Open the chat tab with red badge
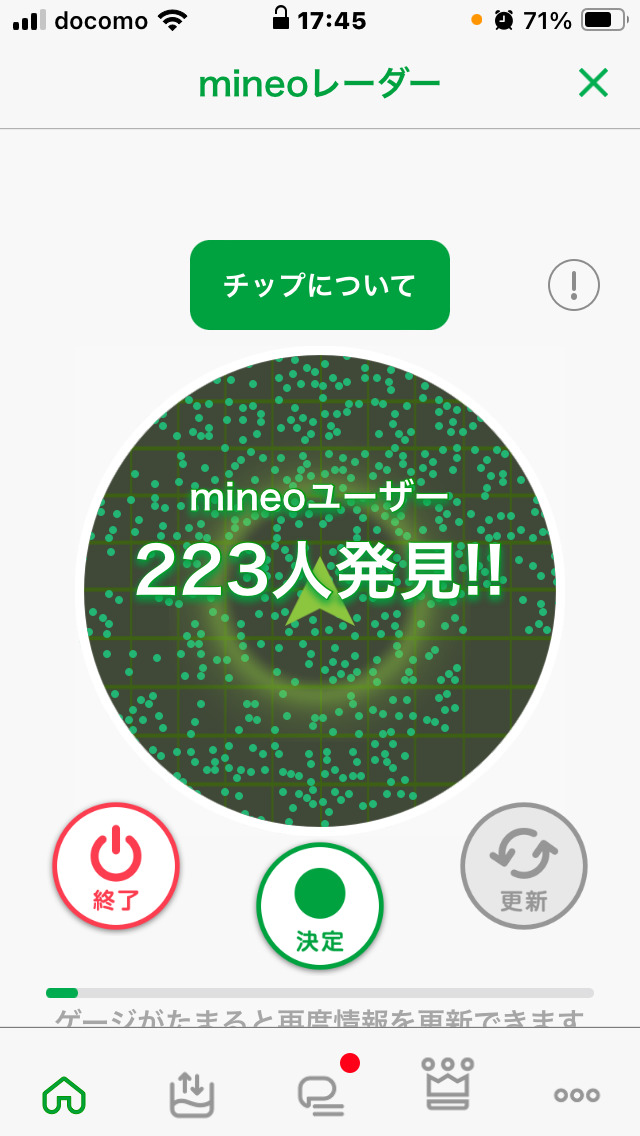The image size is (640, 1136). coord(322,1093)
